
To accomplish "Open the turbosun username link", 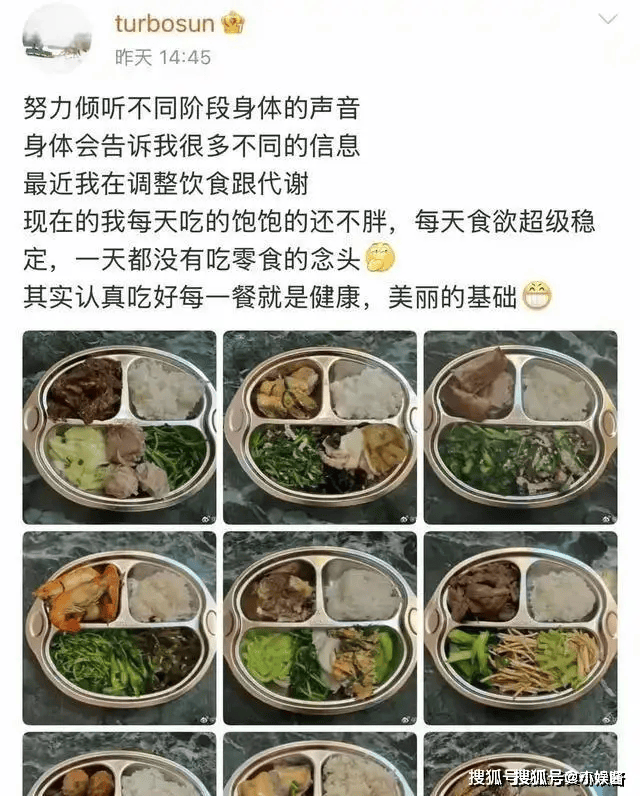I will pos(166,23).
